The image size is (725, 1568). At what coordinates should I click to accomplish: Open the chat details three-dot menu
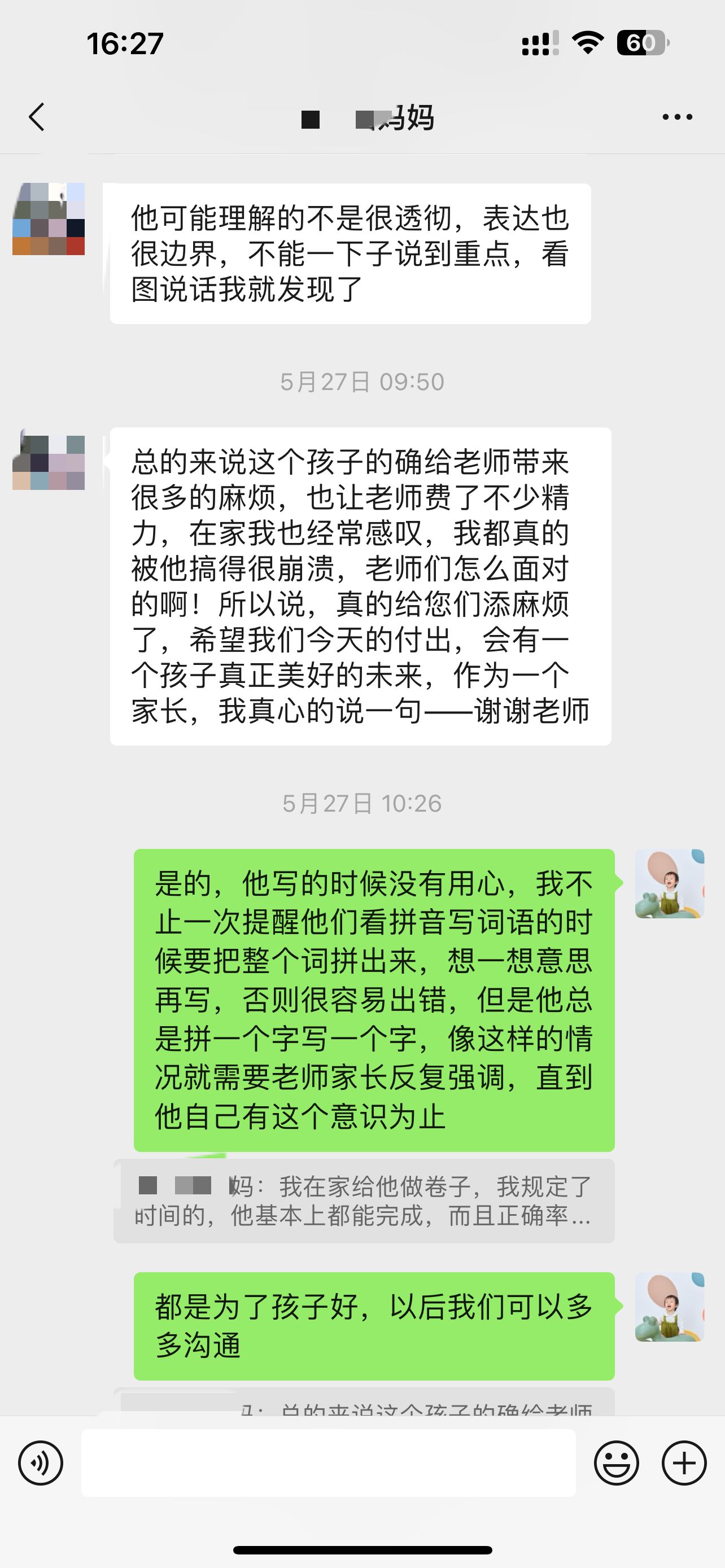[677, 117]
